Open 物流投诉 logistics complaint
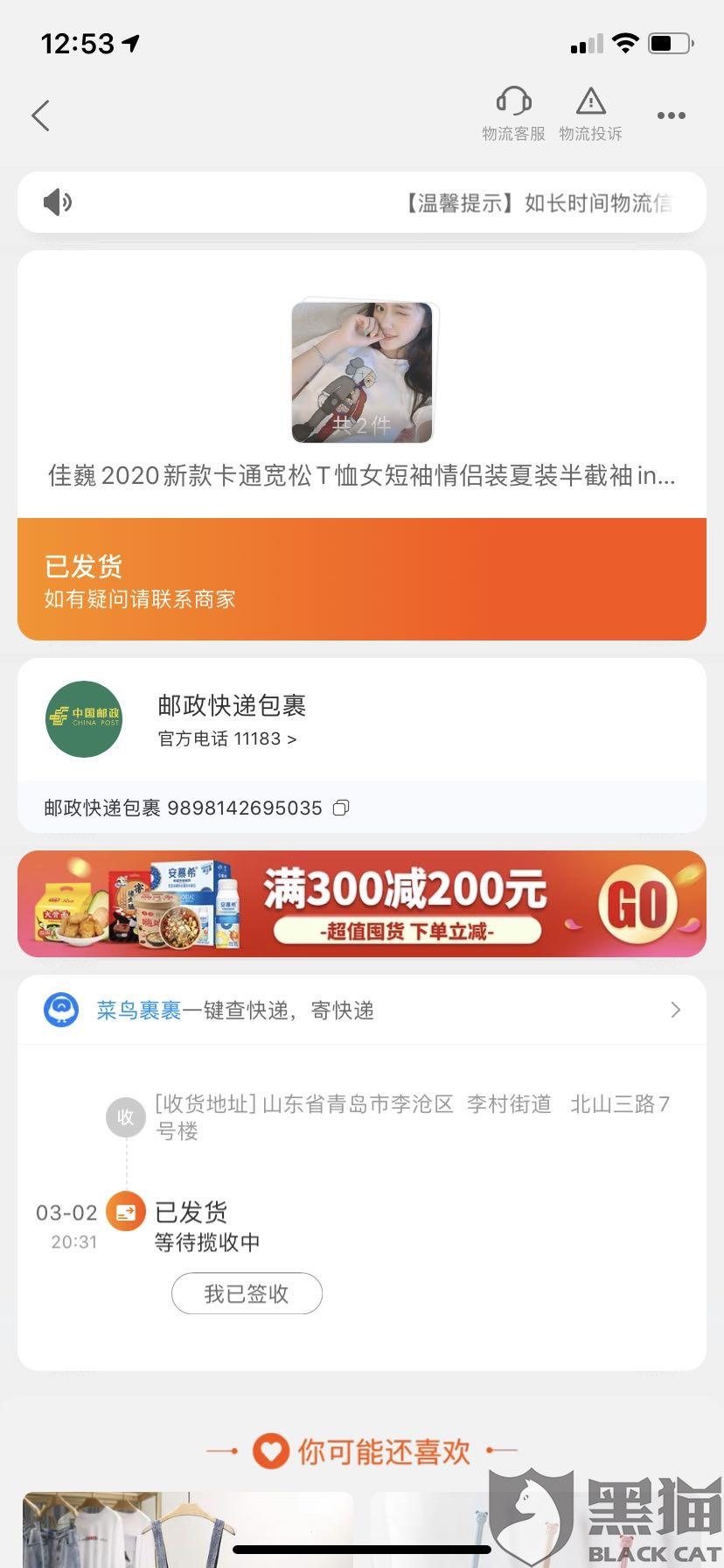Image resolution: width=724 pixels, height=1568 pixels. tap(590, 114)
